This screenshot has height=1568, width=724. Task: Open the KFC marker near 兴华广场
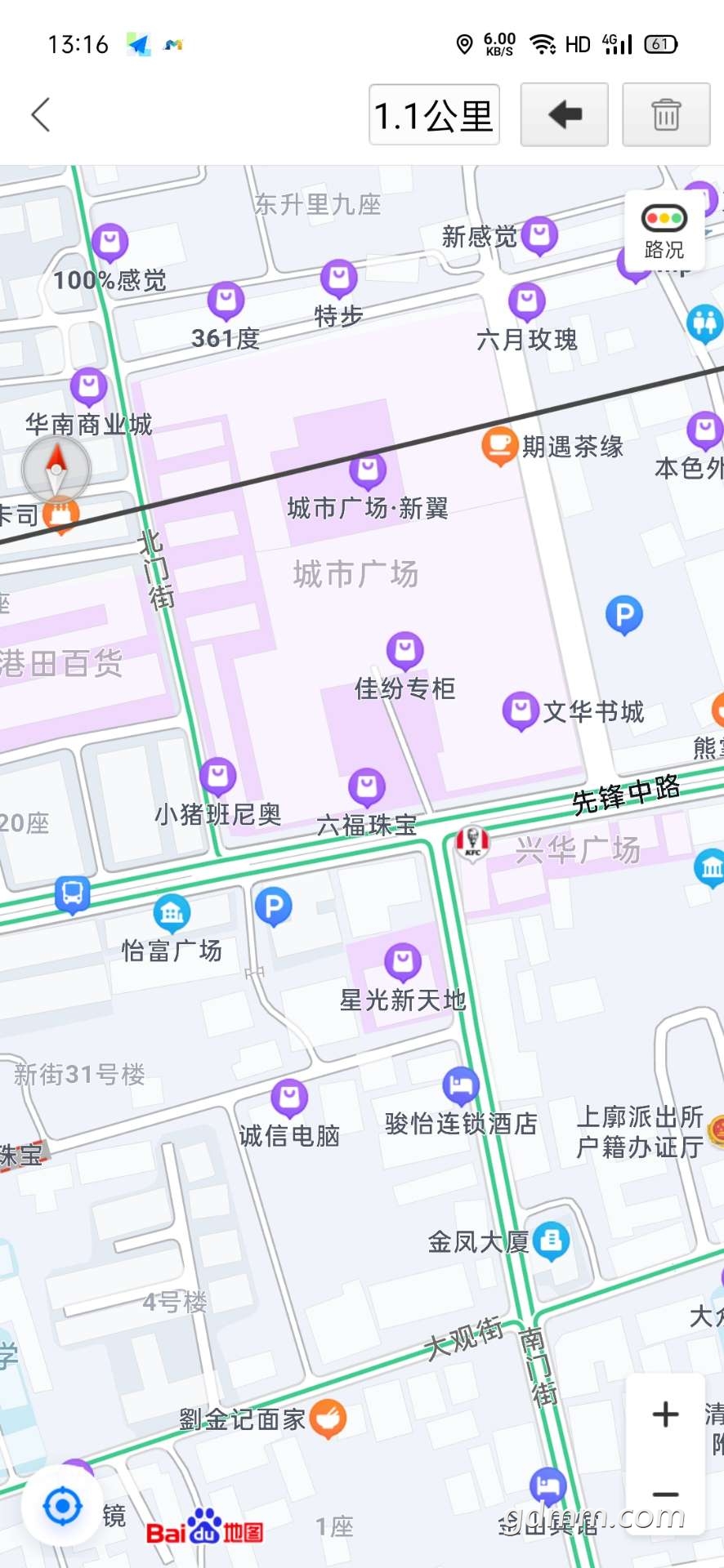click(x=472, y=843)
